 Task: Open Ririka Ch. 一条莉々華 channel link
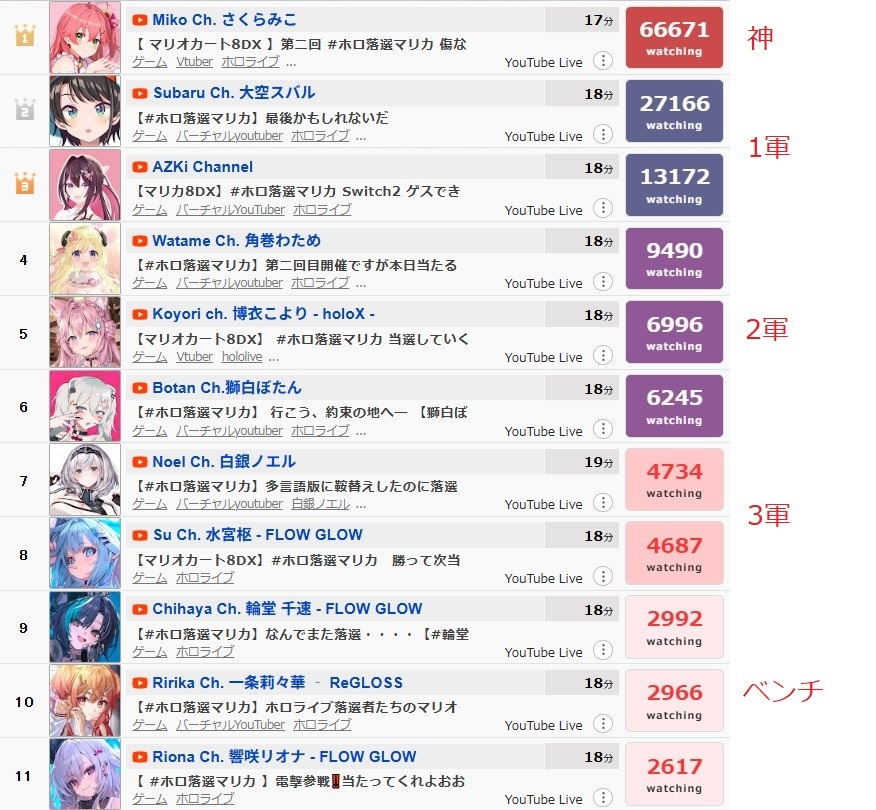pyautogui.click(x=277, y=683)
